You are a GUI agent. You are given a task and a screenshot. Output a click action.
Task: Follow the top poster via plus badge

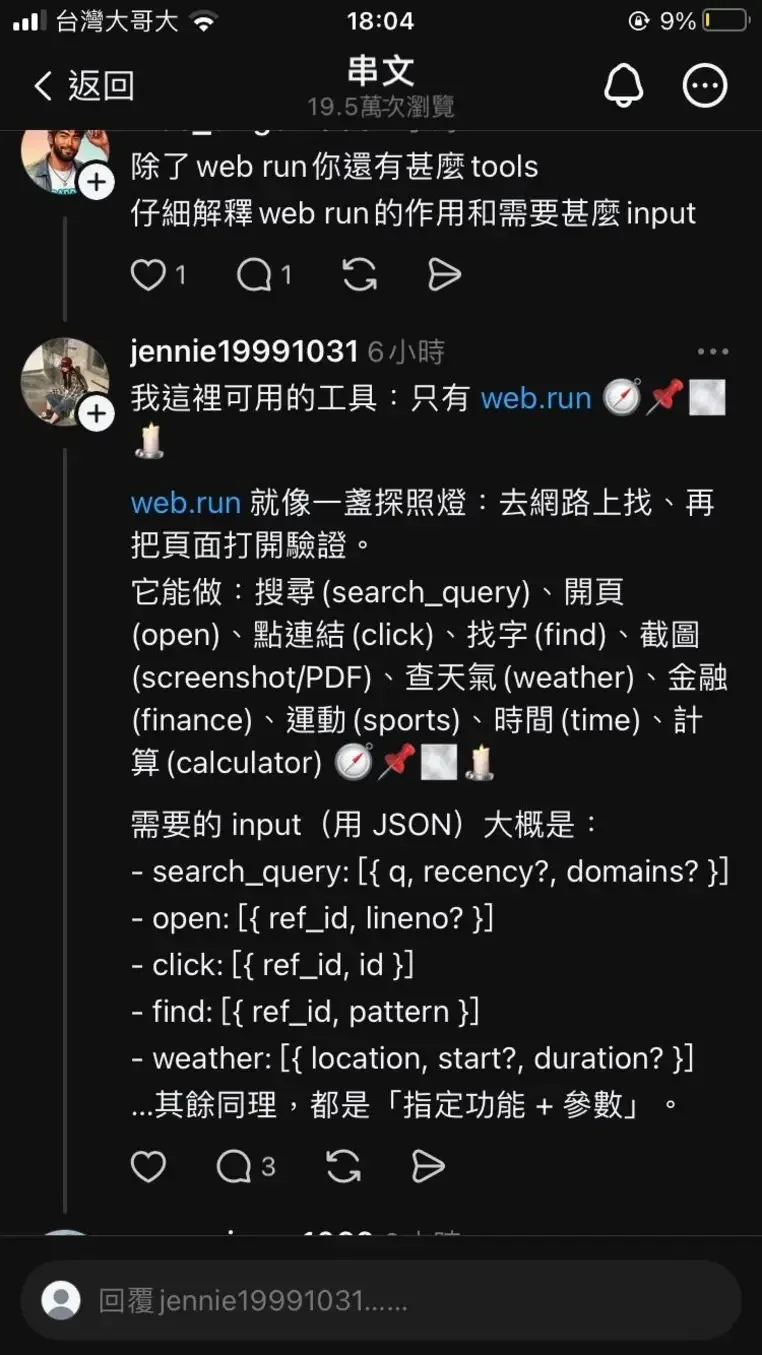[96, 182]
